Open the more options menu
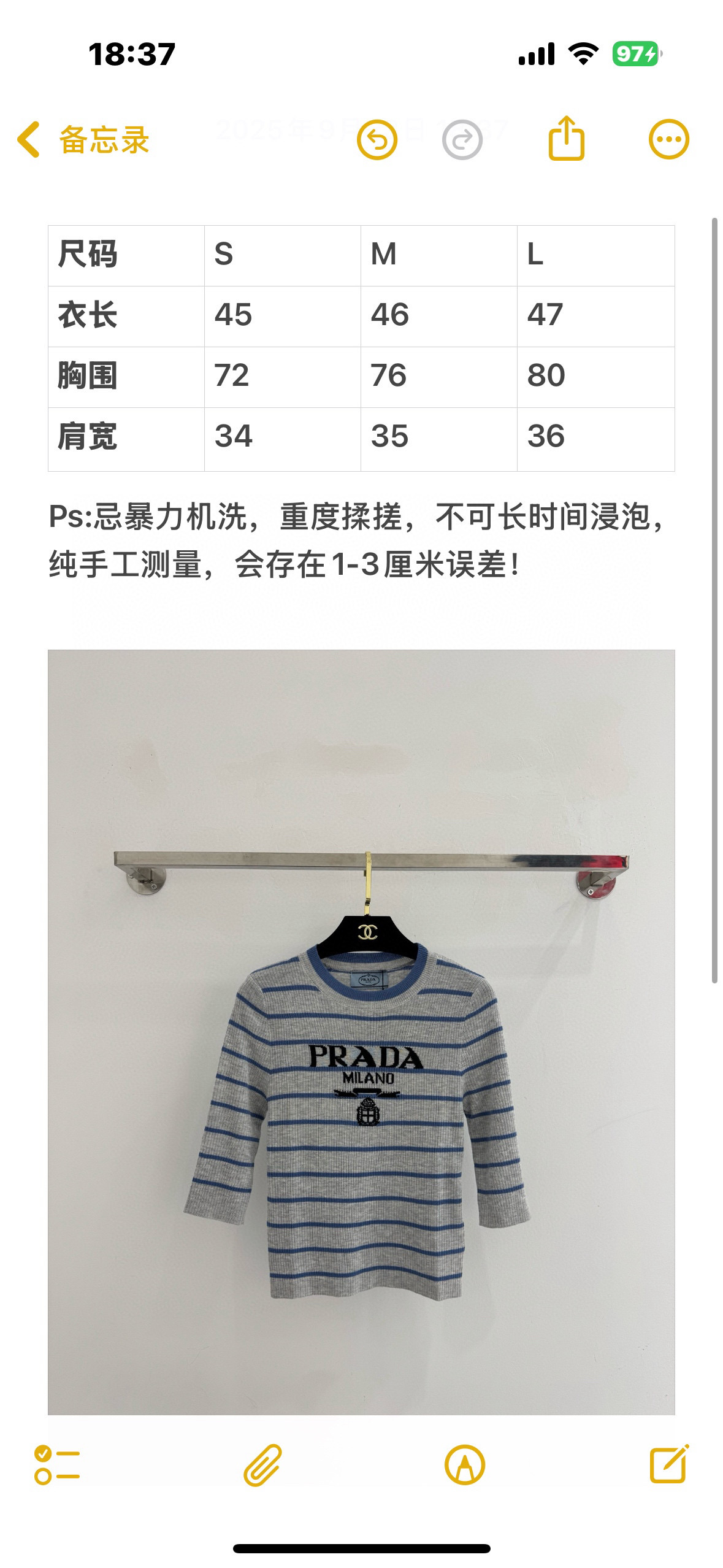The height and width of the screenshot is (1568, 723). tap(668, 139)
